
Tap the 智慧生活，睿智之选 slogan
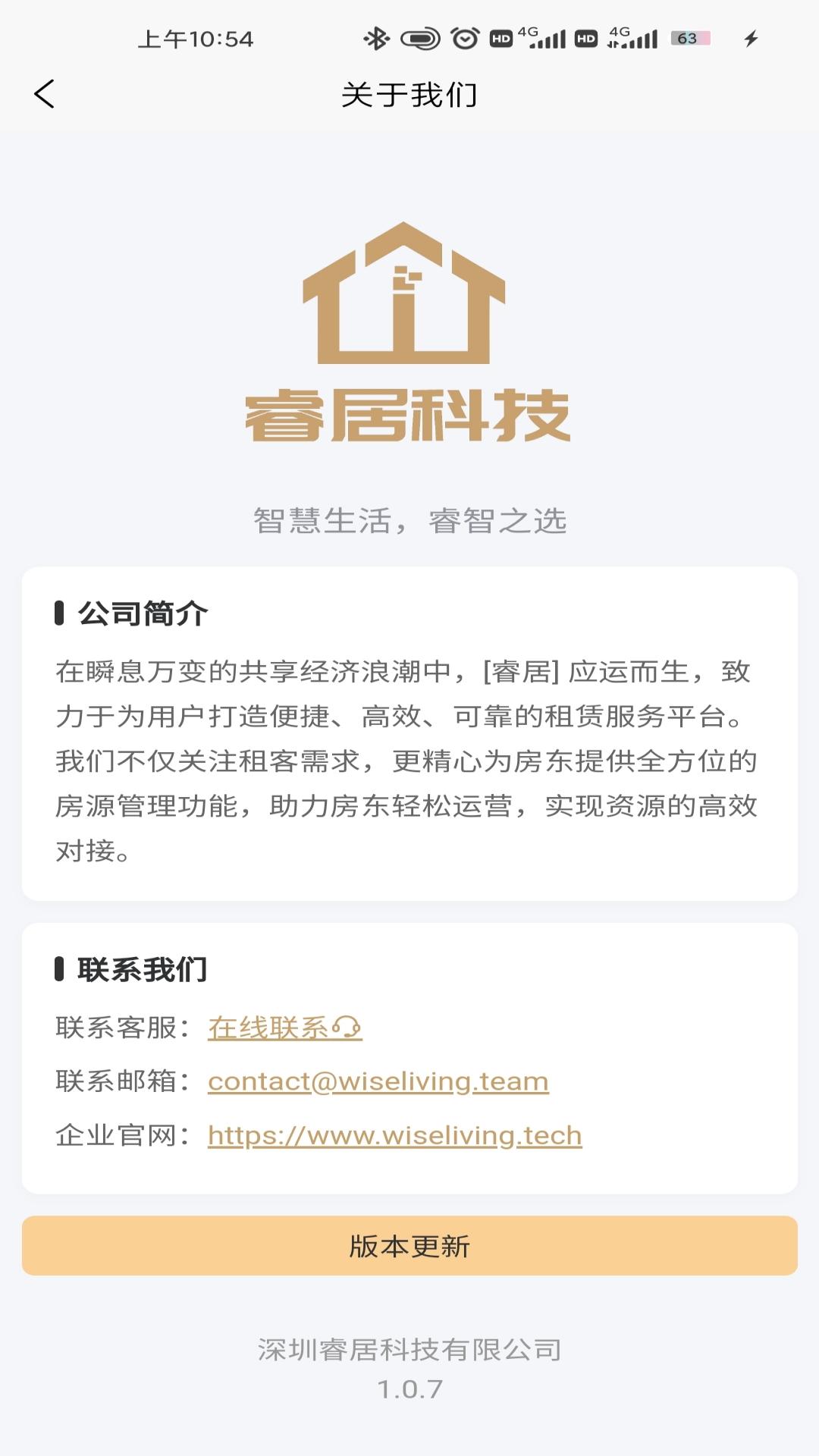pyautogui.click(x=409, y=519)
